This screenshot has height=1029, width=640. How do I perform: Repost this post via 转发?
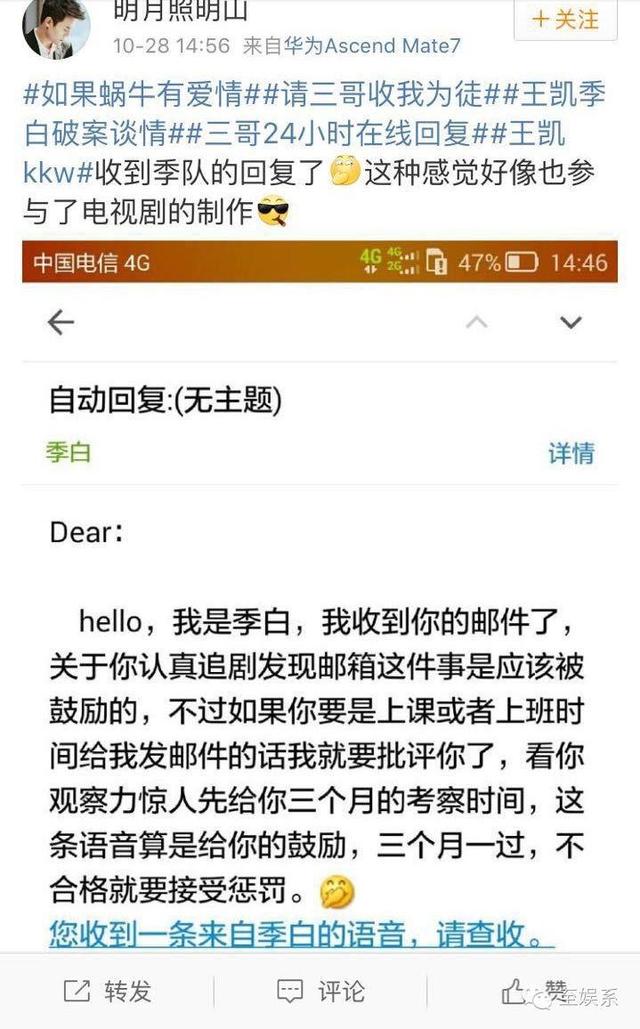(x=108, y=991)
